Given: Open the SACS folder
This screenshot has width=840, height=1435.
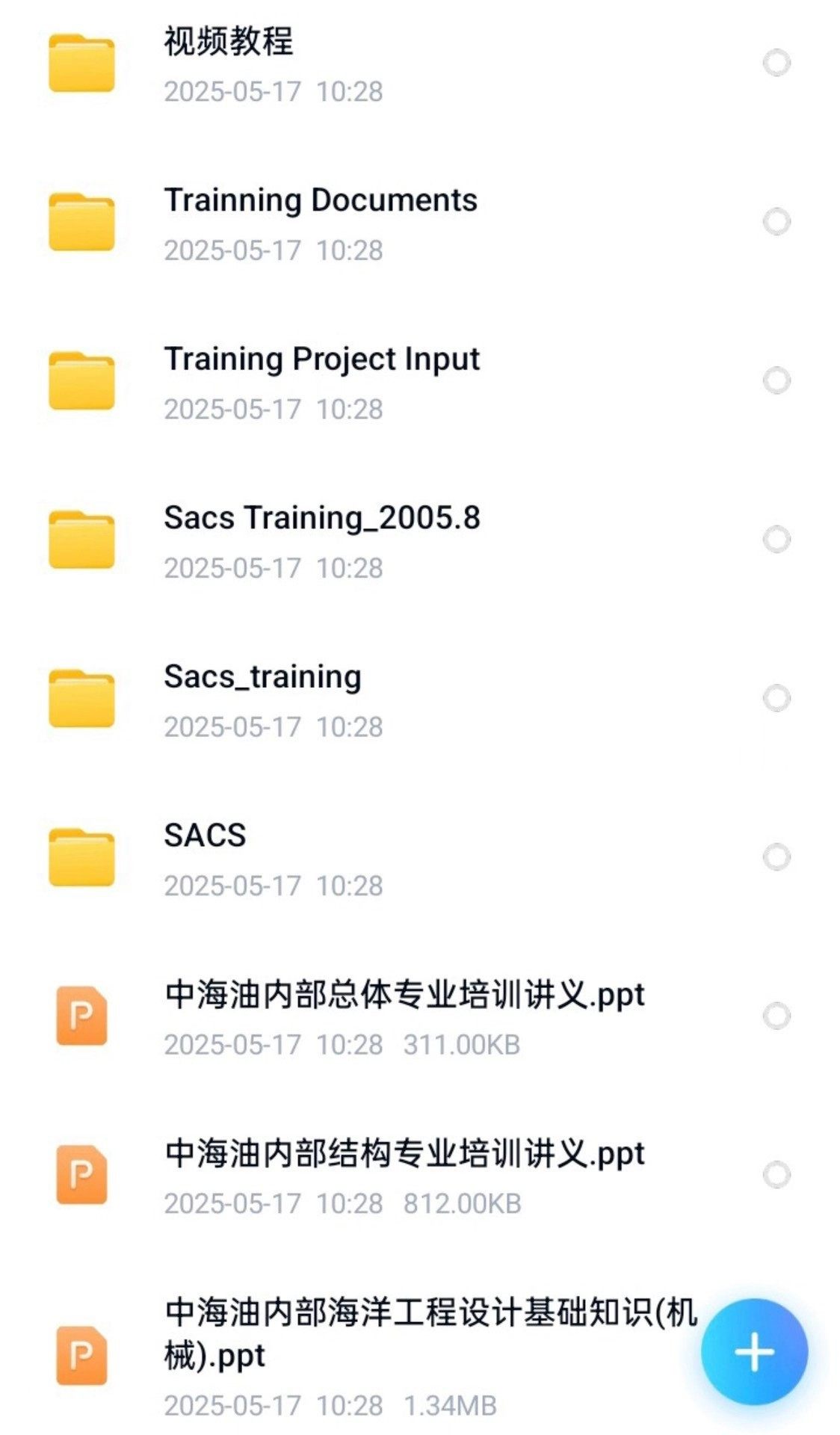Looking at the screenshot, I should pos(205,836).
